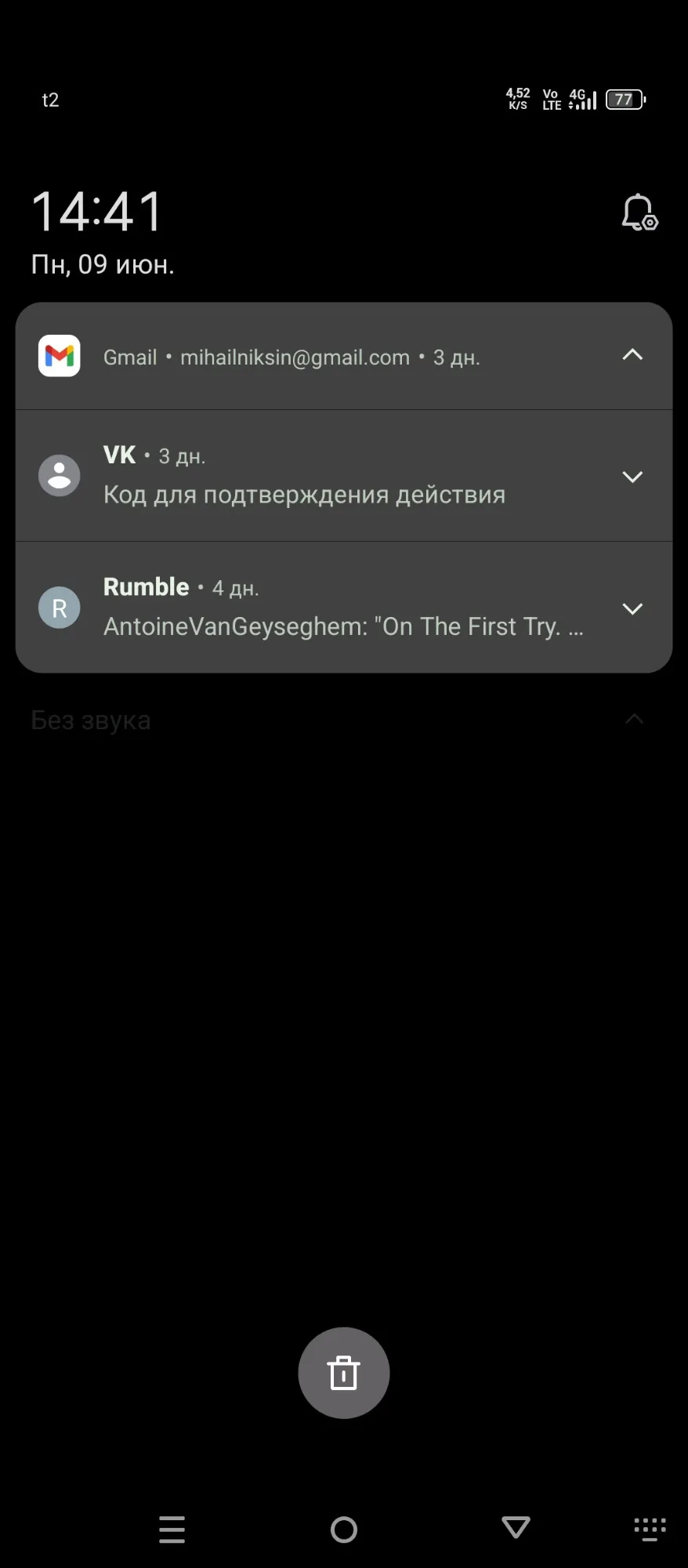Open recent apps from navigation bar
Screen dimensions: 688x1568
(x=172, y=1529)
